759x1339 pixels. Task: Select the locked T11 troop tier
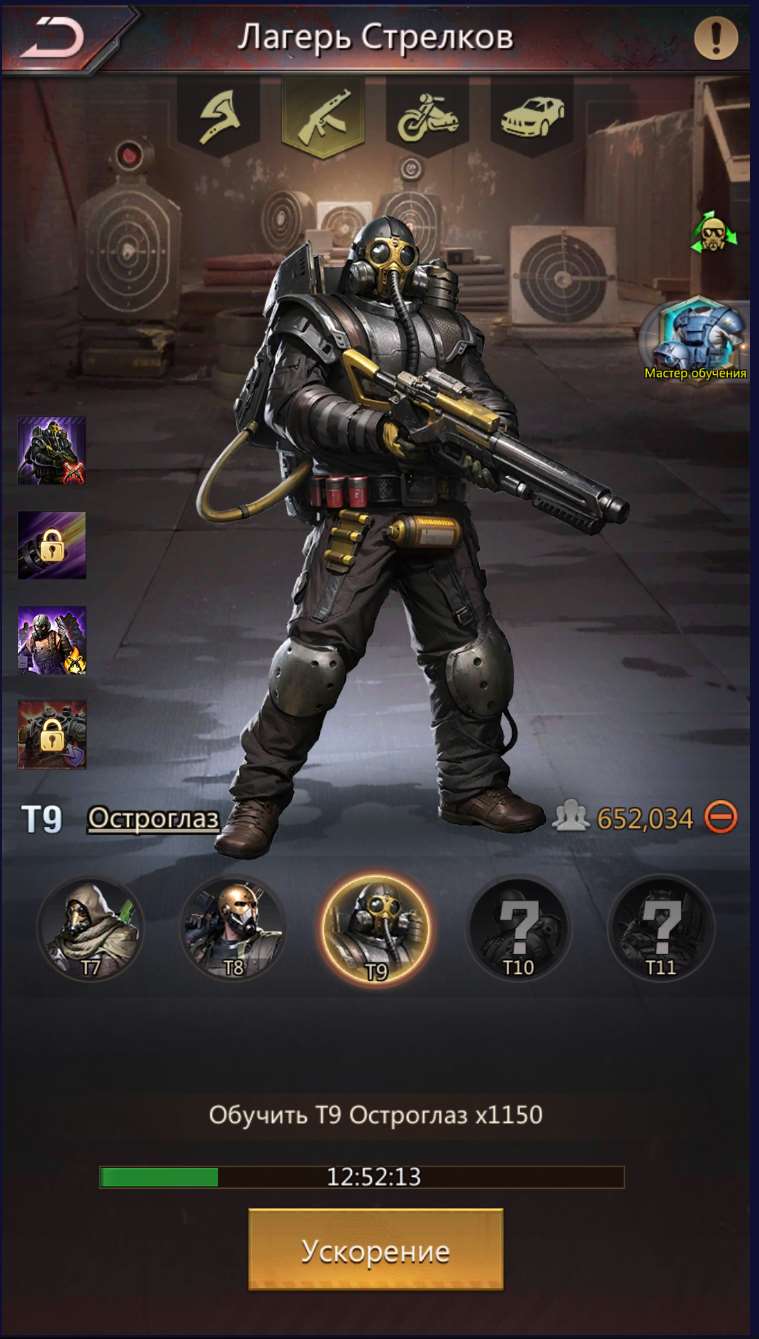pyautogui.click(x=661, y=929)
